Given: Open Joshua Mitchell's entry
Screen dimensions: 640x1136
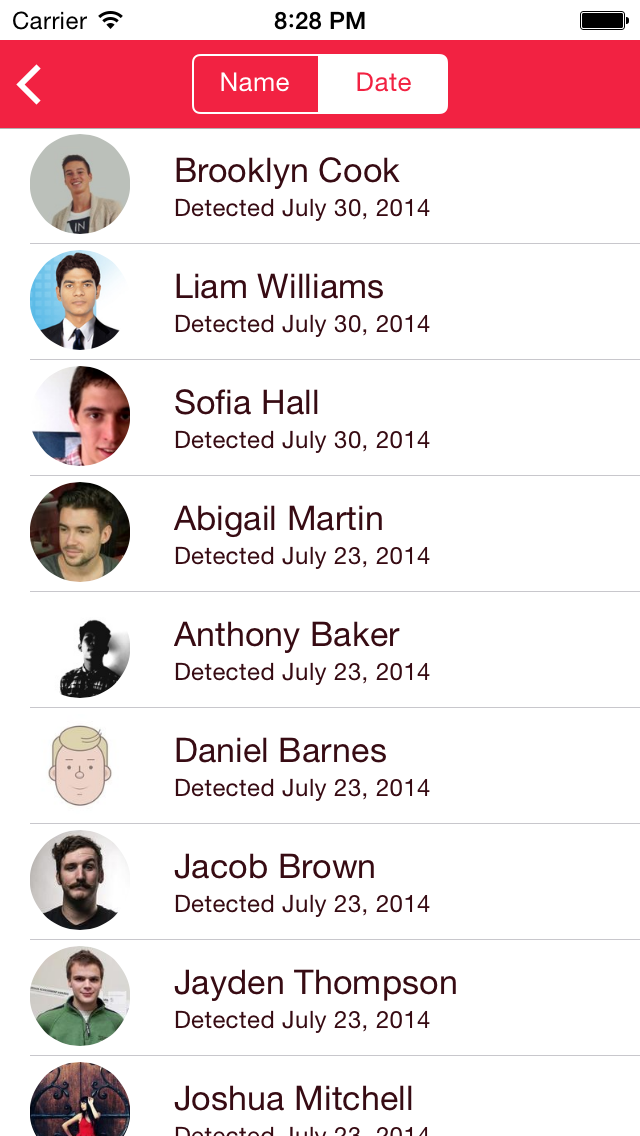Looking at the screenshot, I should tap(320, 1096).
